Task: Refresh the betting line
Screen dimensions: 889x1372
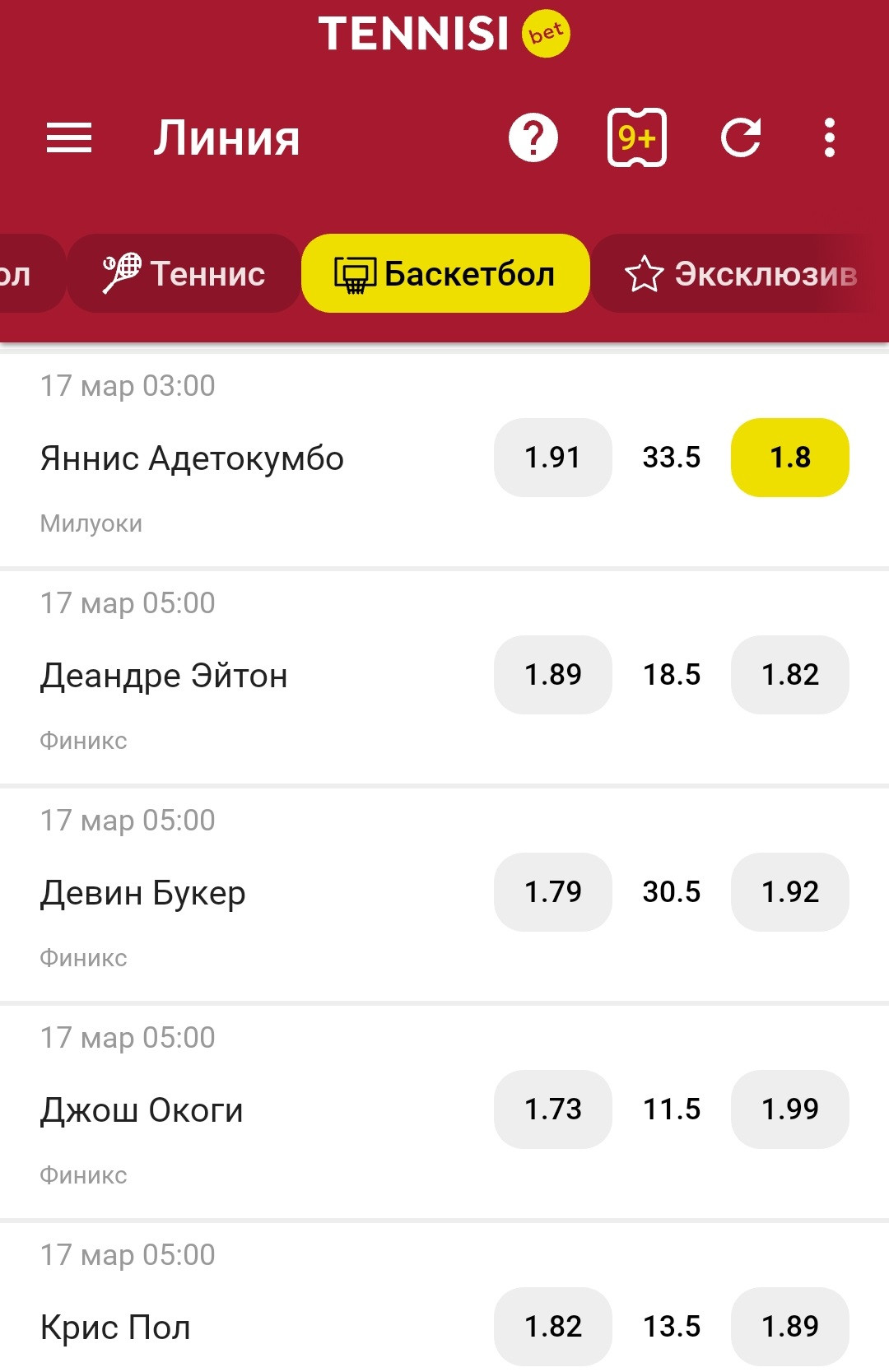Action: click(x=741, y=137)
